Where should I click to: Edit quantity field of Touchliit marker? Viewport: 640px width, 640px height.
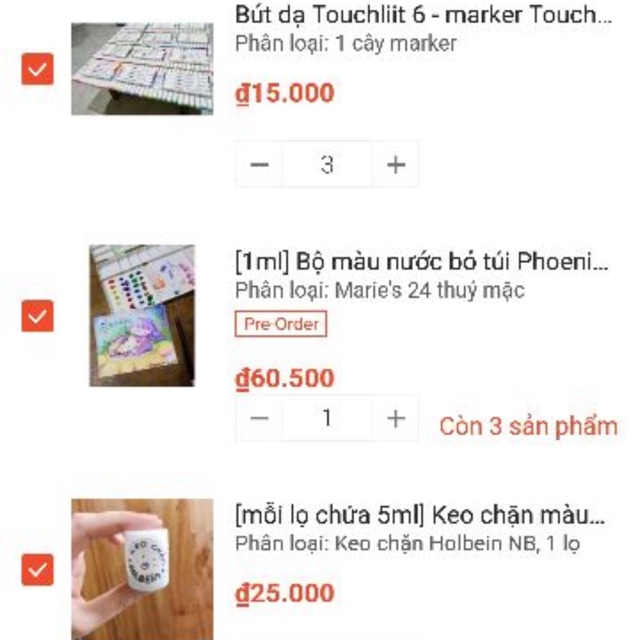pos(327,165)
